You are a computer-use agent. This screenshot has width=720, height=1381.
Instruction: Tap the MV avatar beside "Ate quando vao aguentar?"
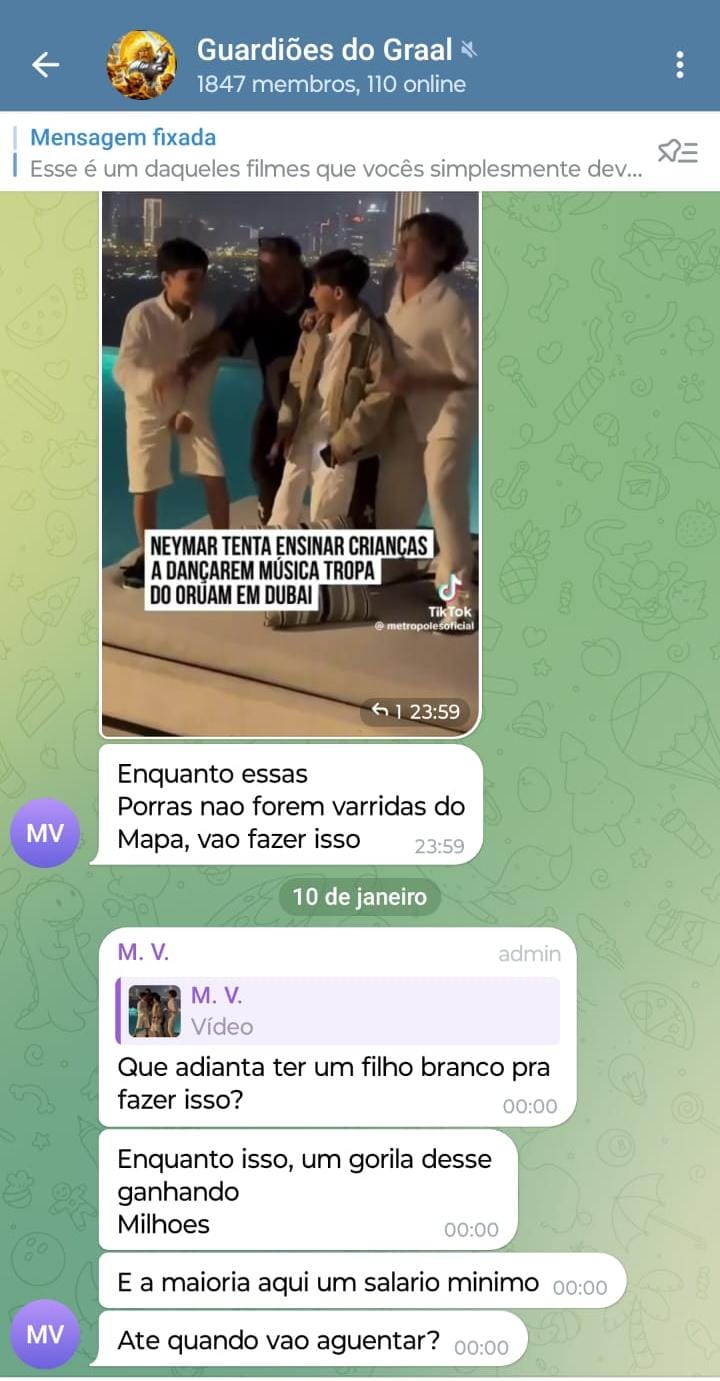pos(45,1334)
